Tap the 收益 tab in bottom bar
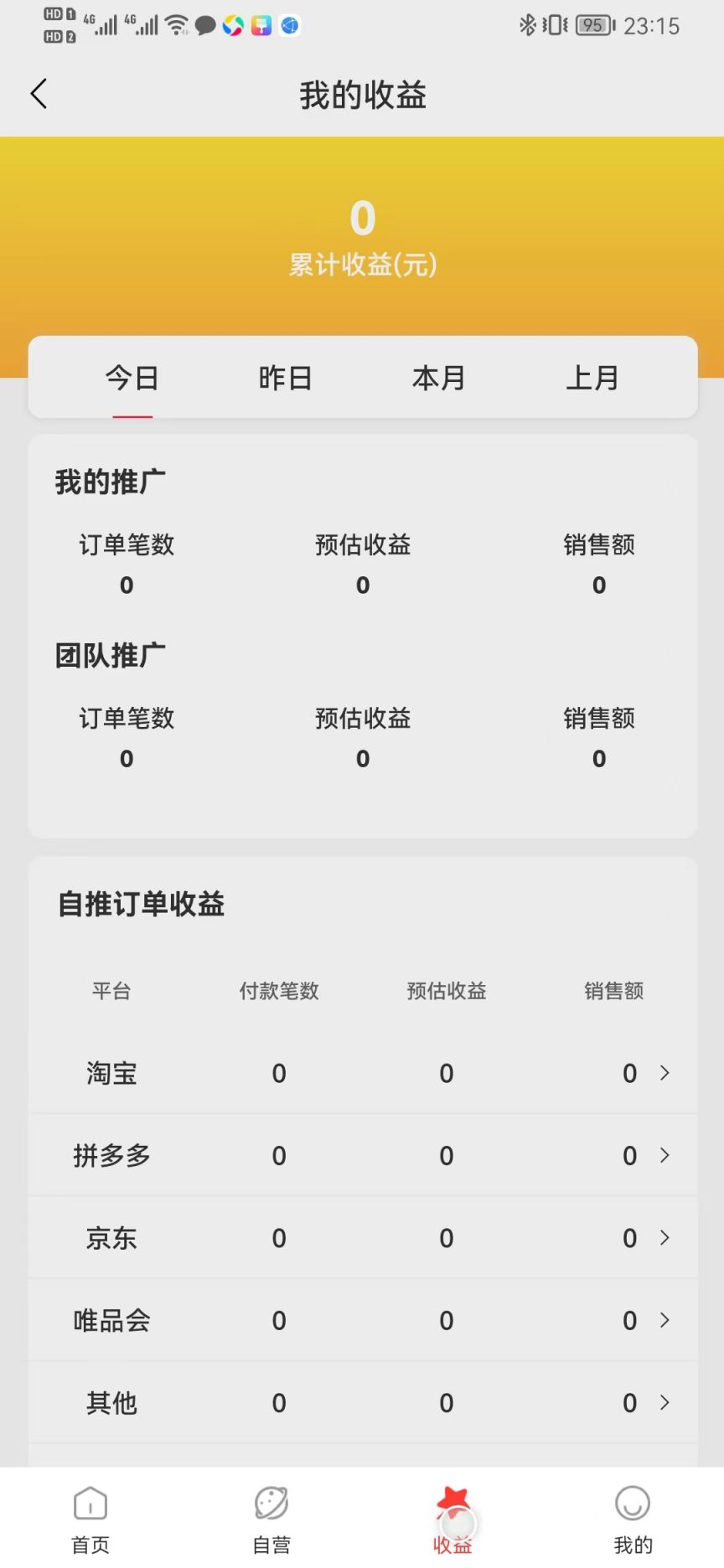The height and width of the screenshot is (1568, 724). pos(452,1519)
